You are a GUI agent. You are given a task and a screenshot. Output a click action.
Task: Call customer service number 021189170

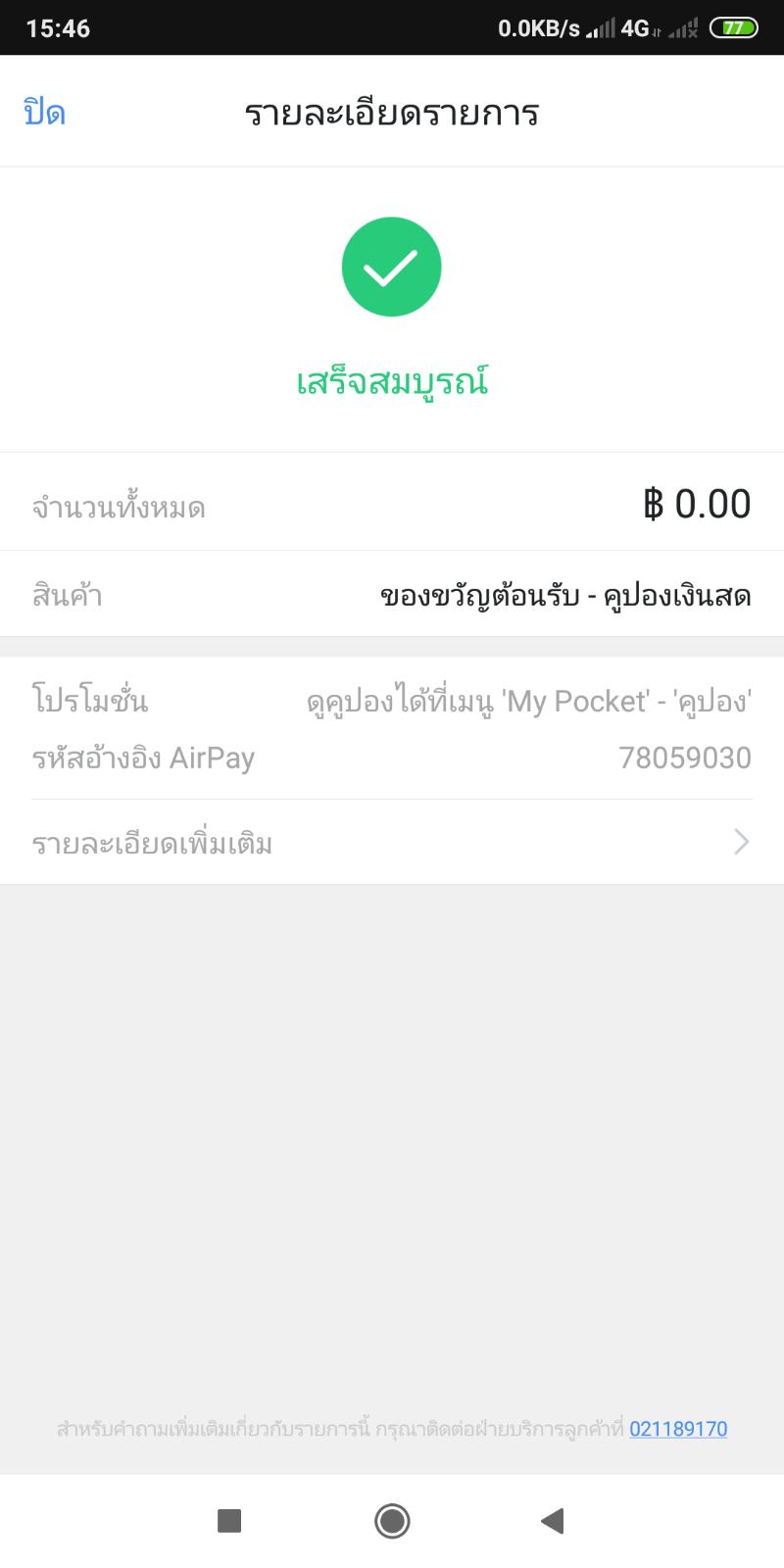coord(677,1429)
